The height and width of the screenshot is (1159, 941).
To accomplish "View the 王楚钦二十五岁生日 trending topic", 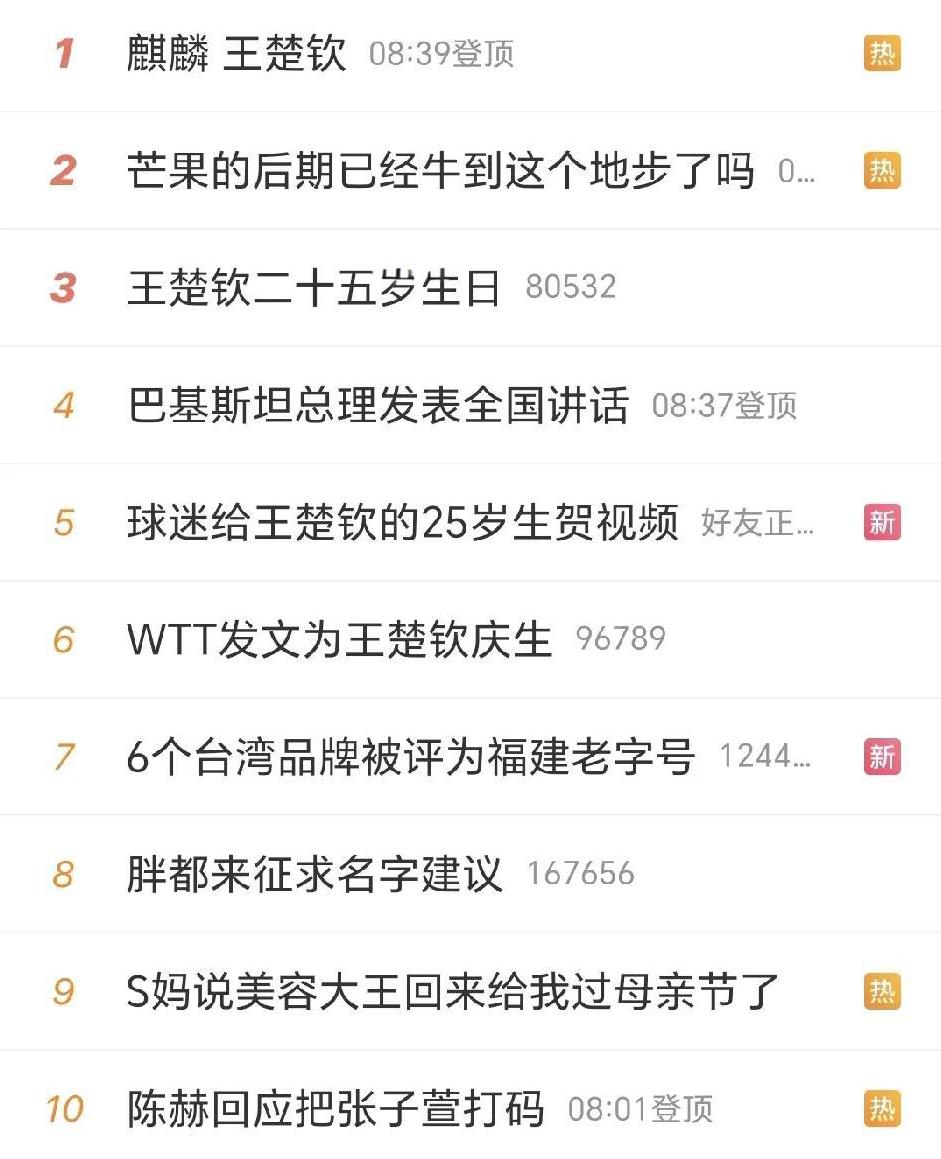I will point(313,288).
